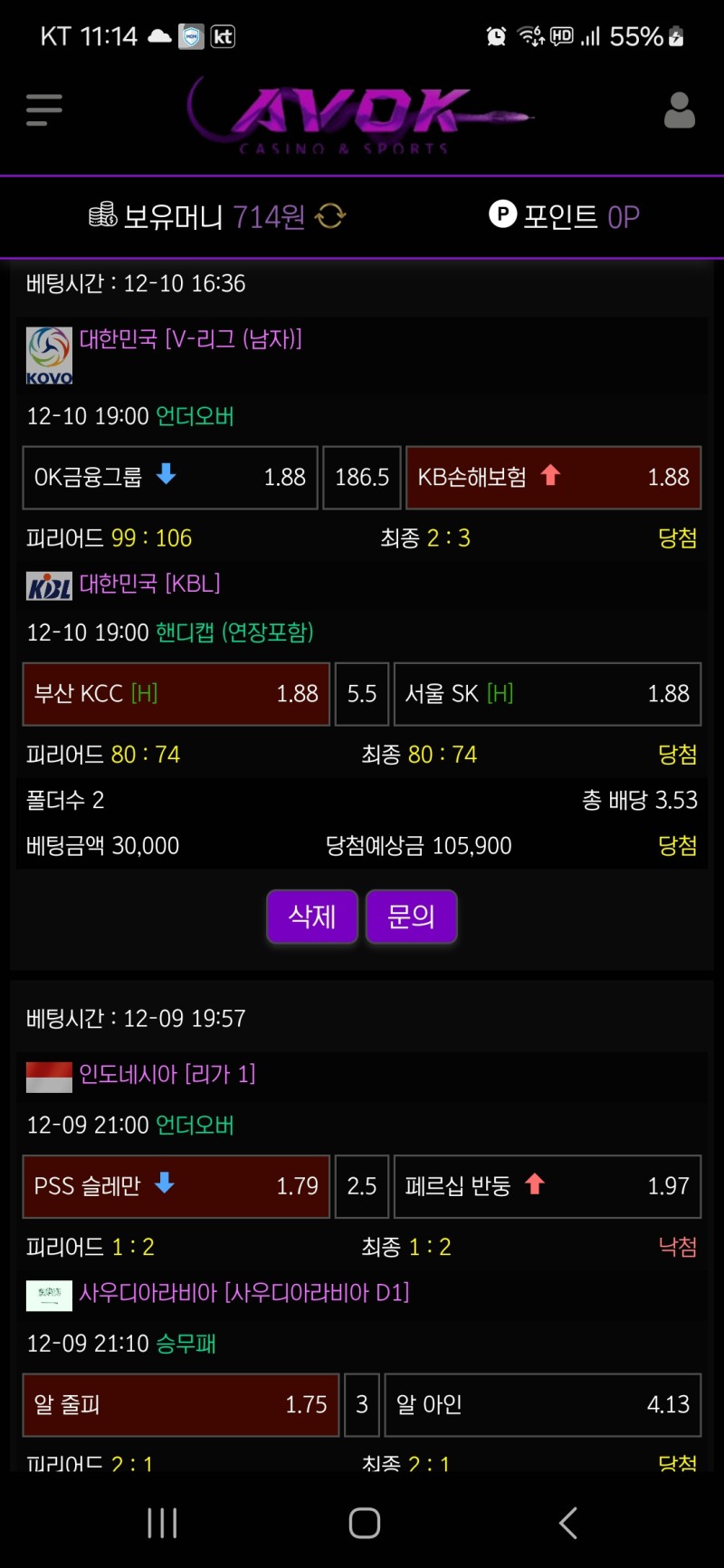Screen dimensions: 724x1568
Task: Open recent apps from navigation bar
Action: pos(163,1523)
